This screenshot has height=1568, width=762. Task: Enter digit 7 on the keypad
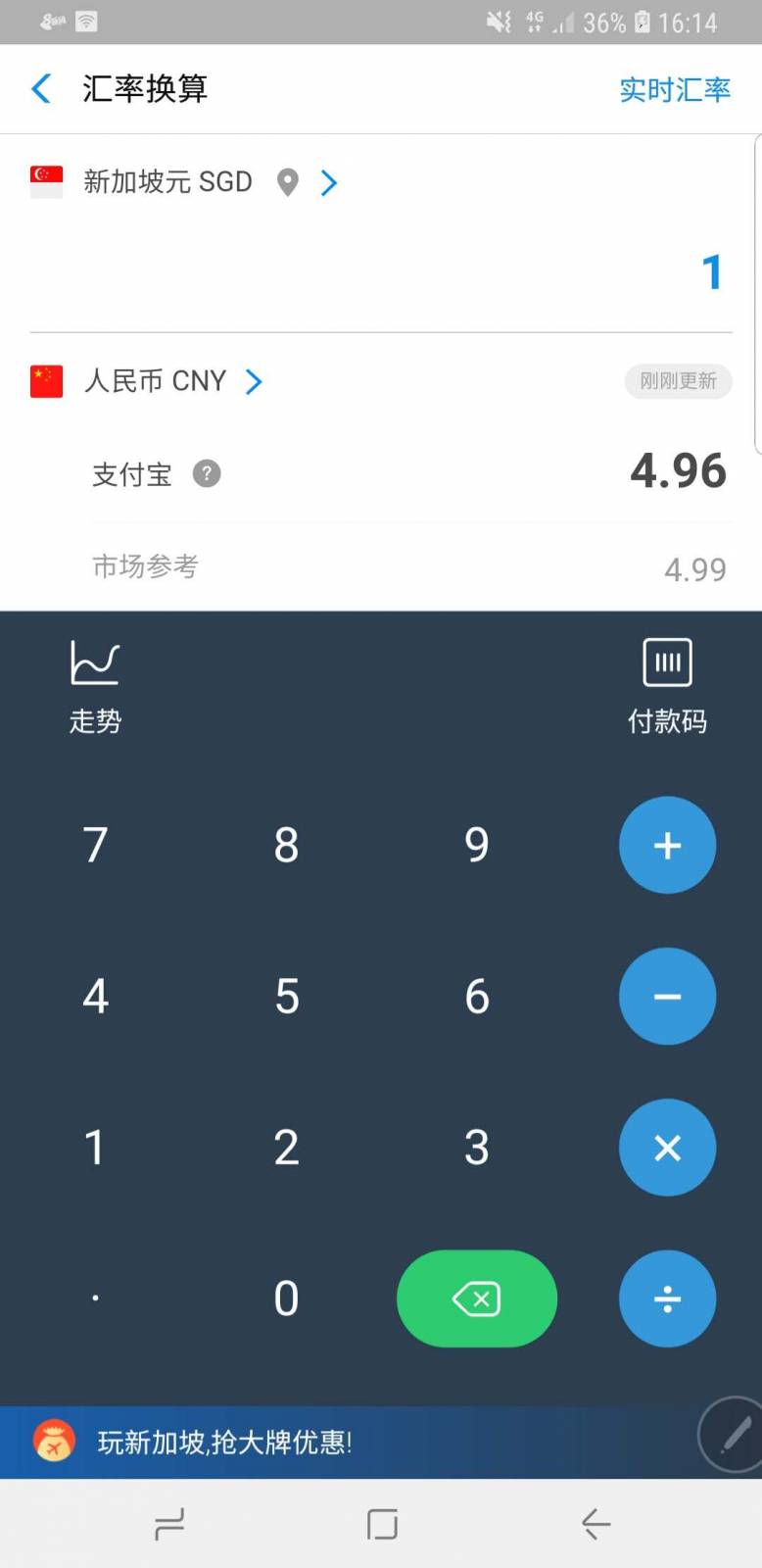pos(95,845)
